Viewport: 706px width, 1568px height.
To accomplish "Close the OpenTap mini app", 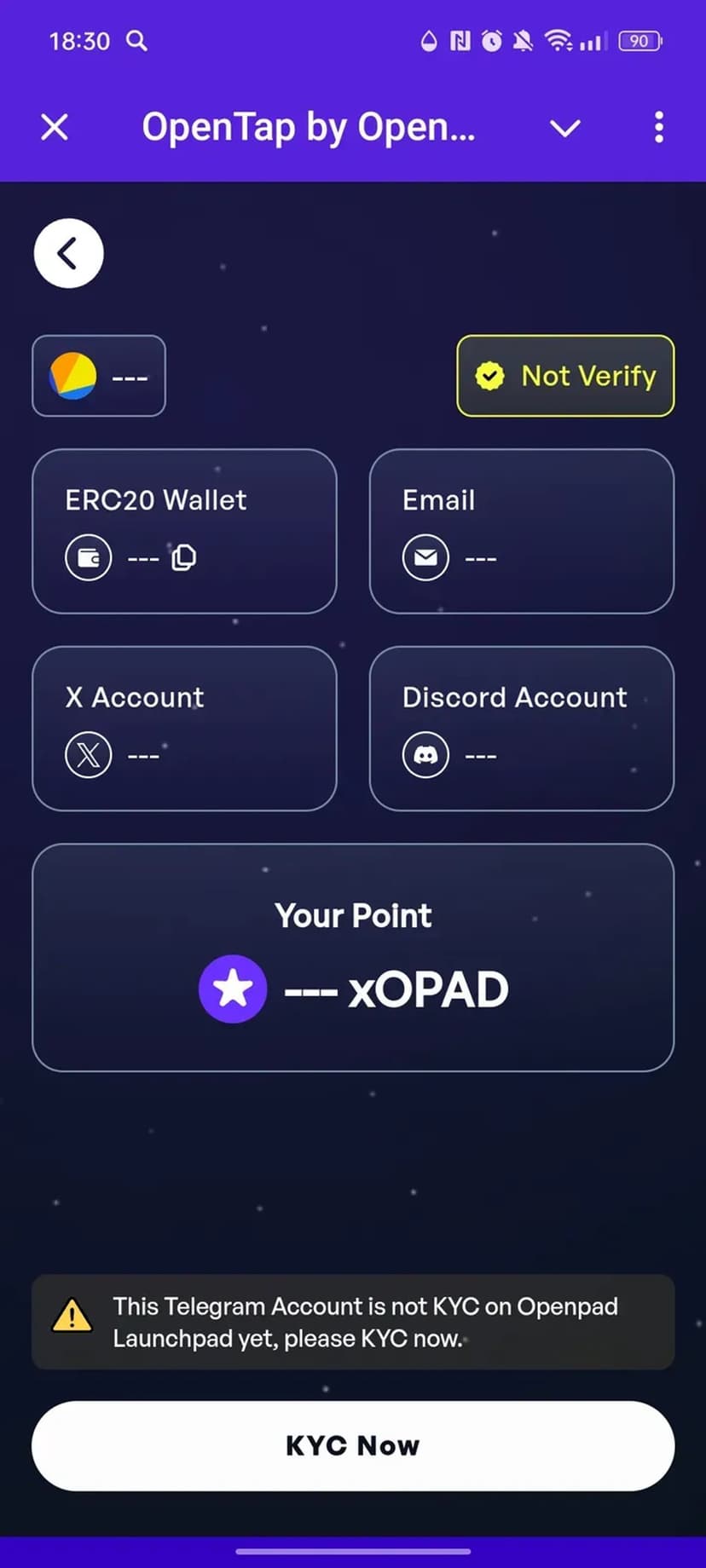I will pos(55,128).
